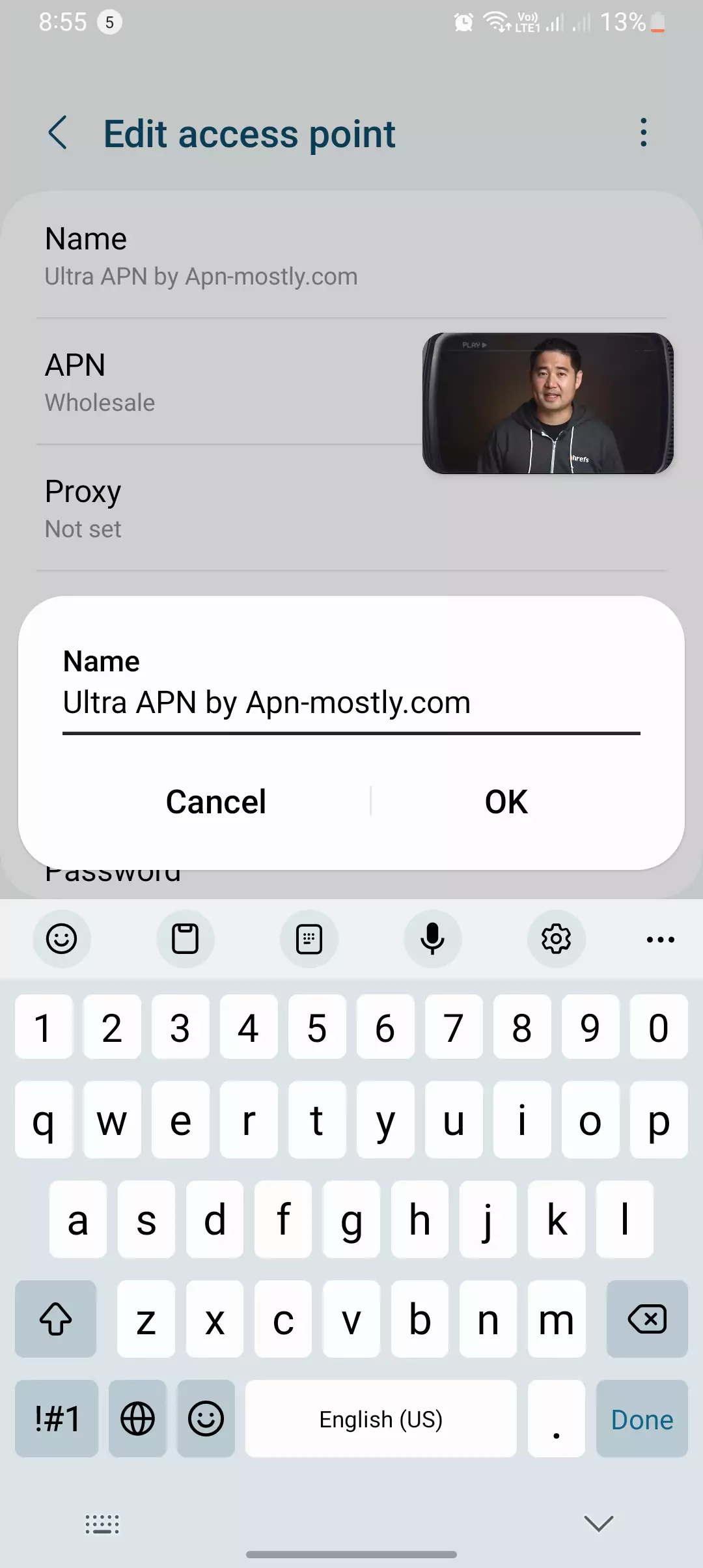
Task: Open keyboard settings via the gear icon
Action: point(557,938)
